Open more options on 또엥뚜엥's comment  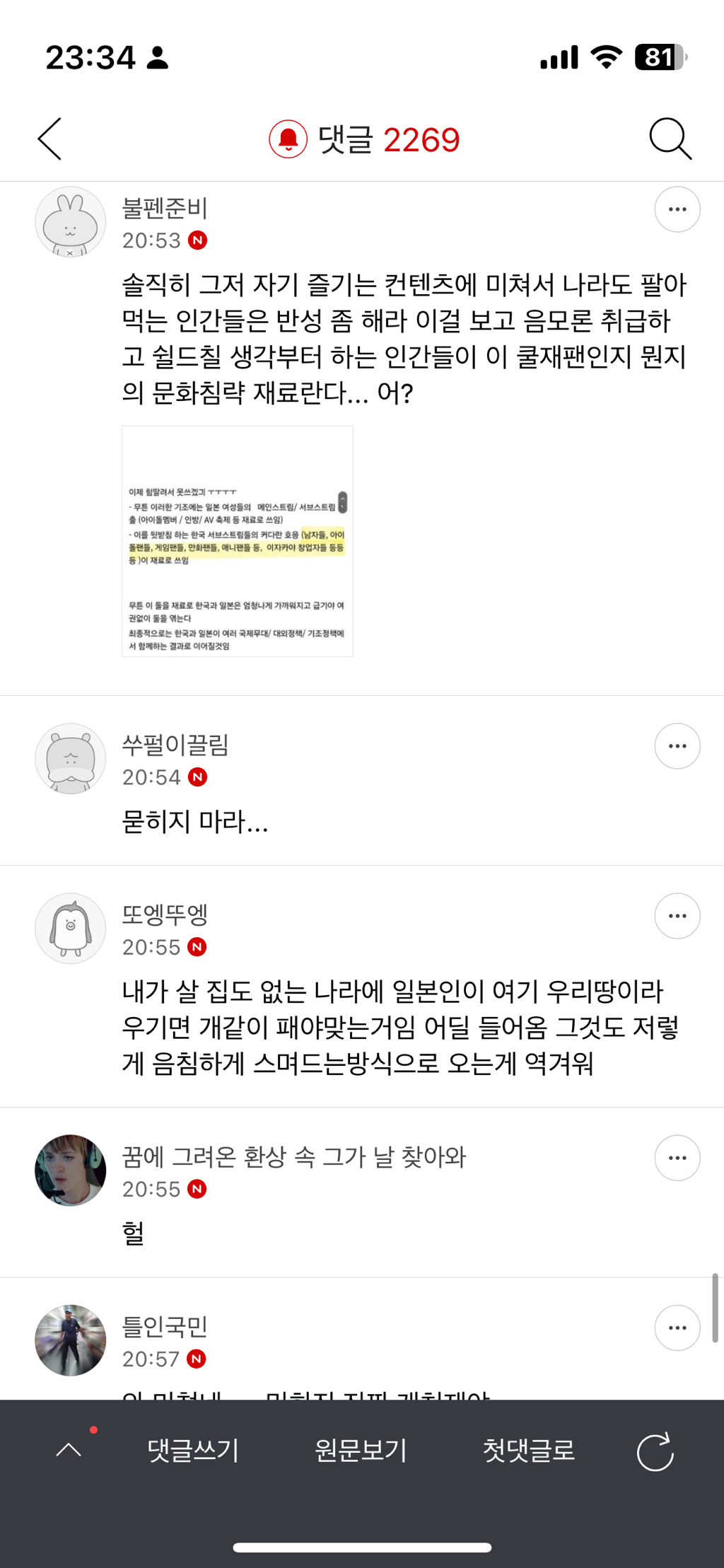(x=677, y=916)
